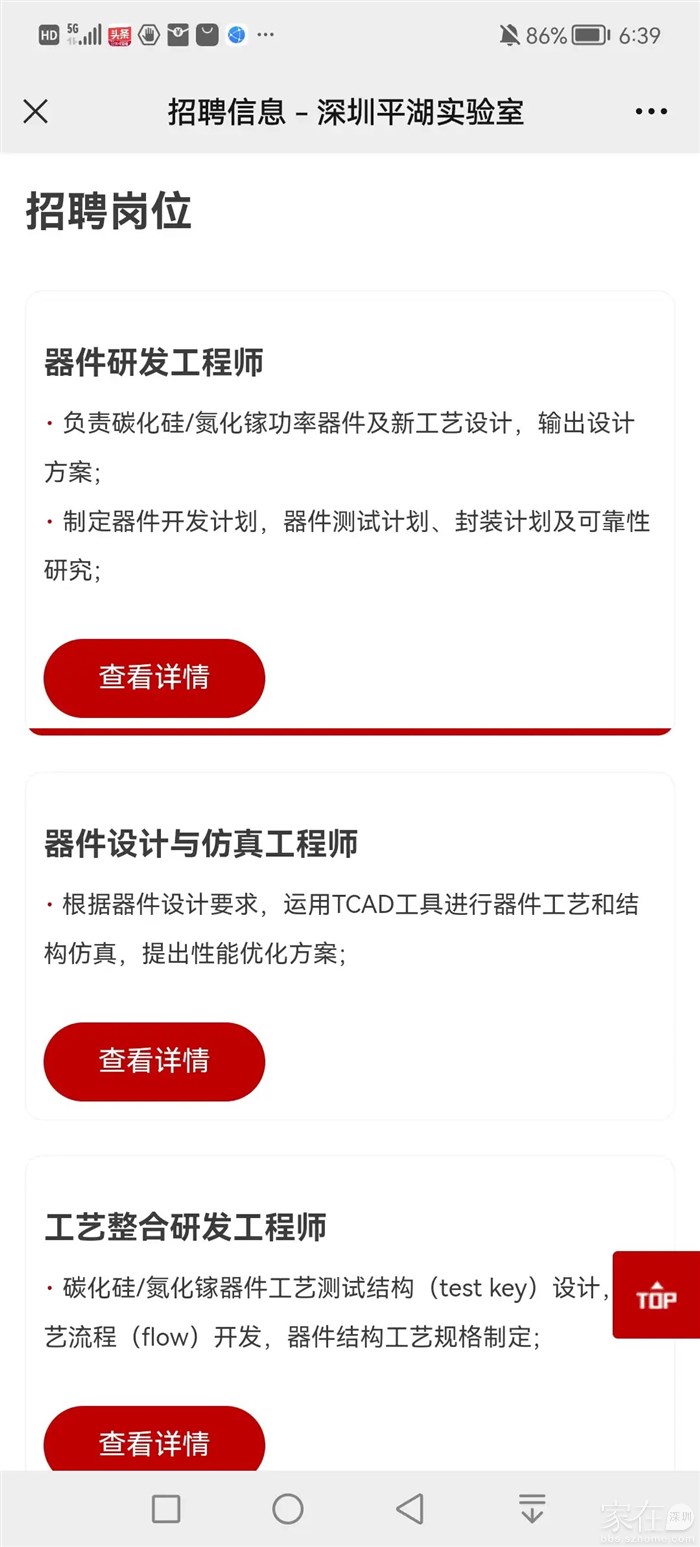View details for 器件研发工程师
The image size is (700, 1547).
click(x=154, y=677)
